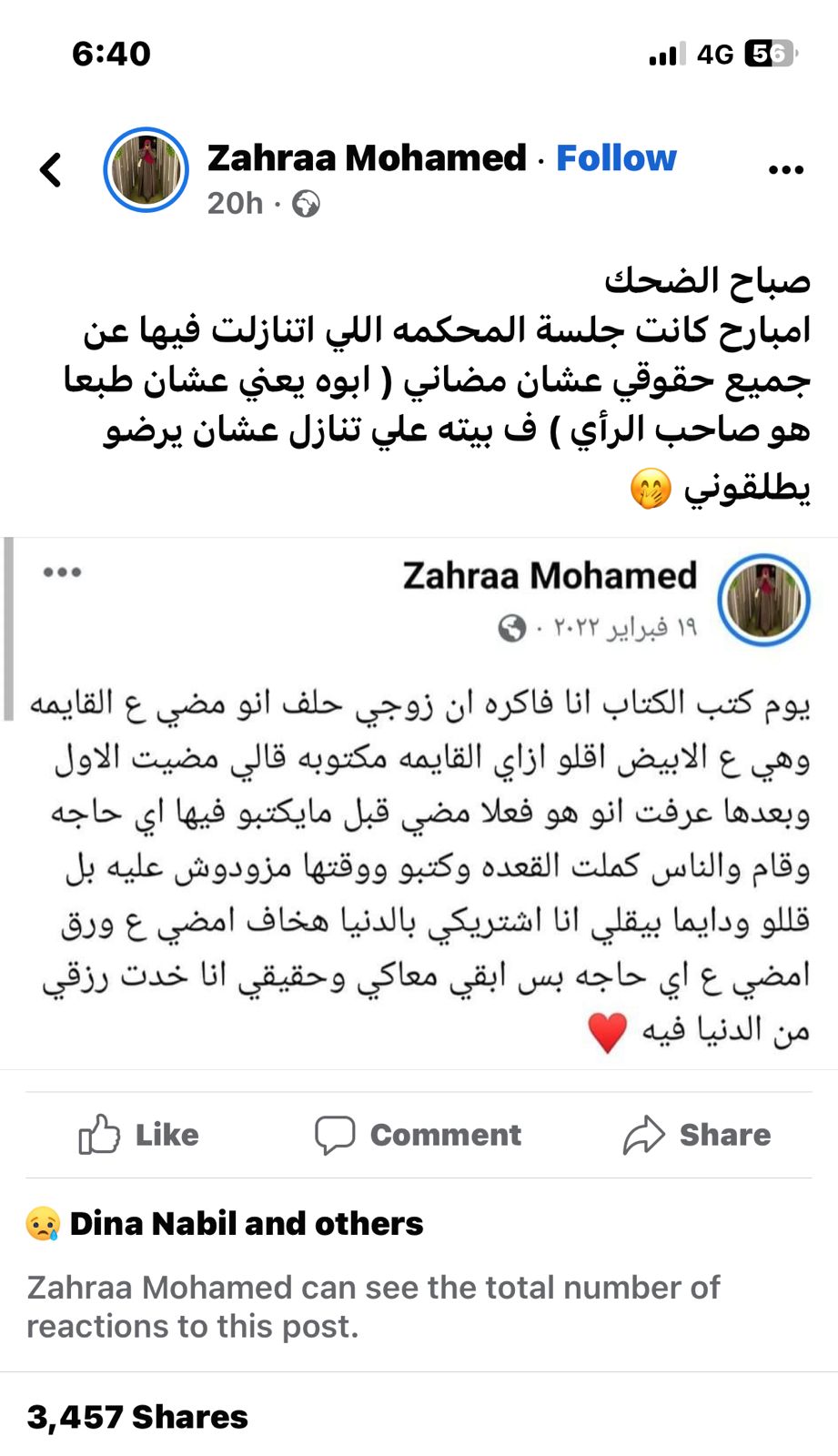The width and height of the screenshot is (838, 1456).
Task: Follow Zahraa Mohamed
Action: click(x=616, y=158)
